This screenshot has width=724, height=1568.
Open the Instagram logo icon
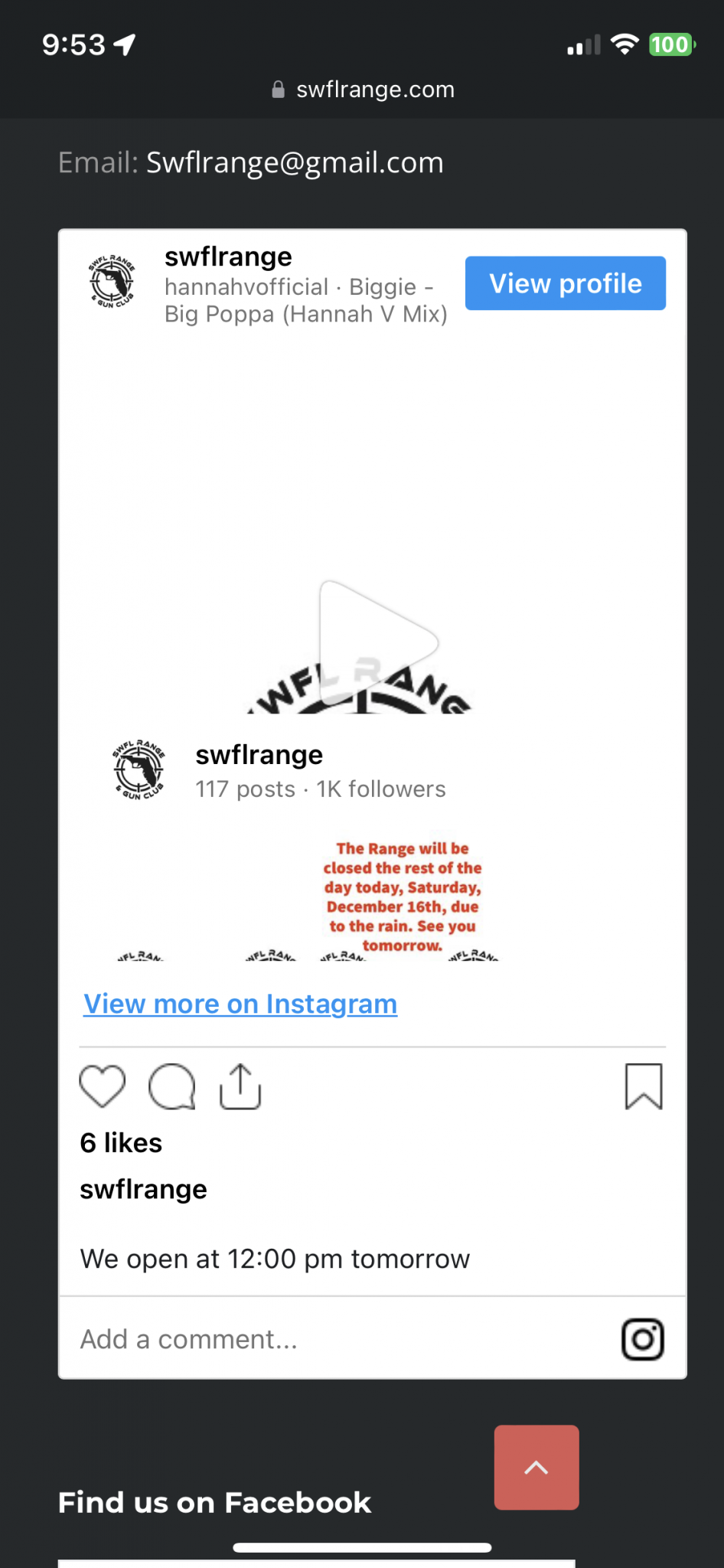(642, 1339)
